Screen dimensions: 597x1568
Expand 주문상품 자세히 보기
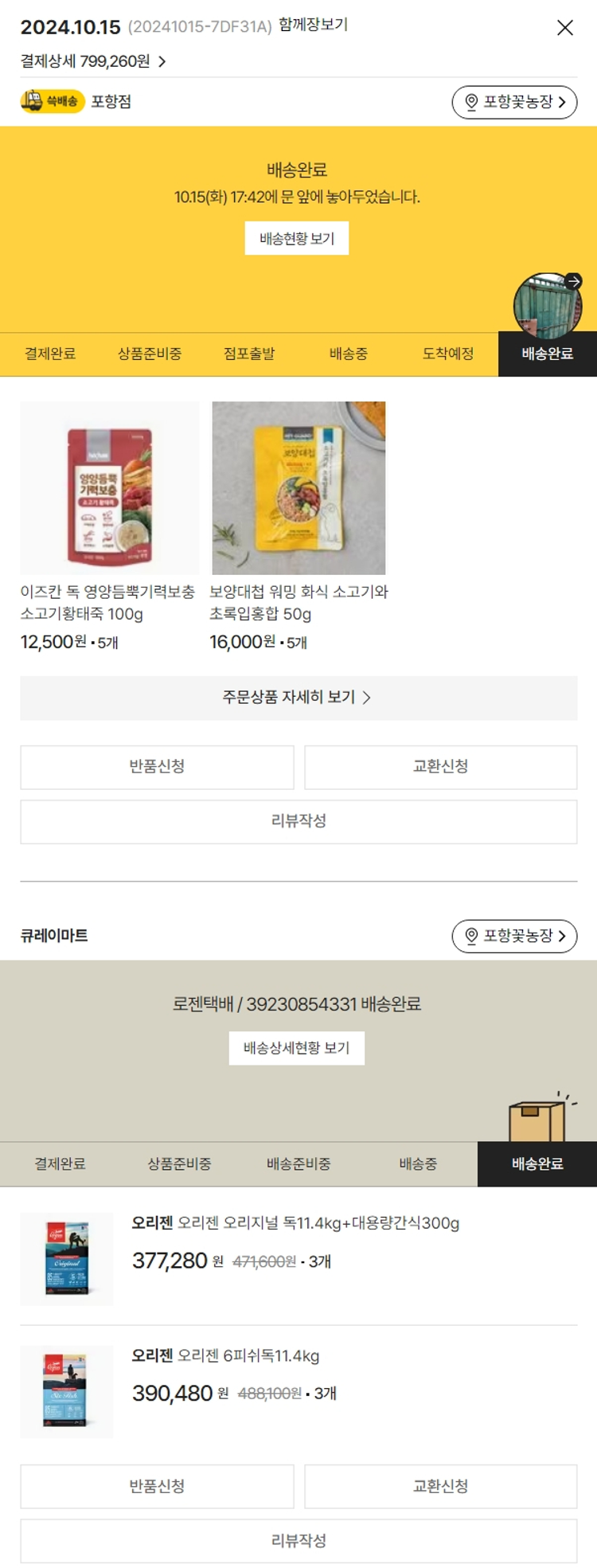[298, 698]
